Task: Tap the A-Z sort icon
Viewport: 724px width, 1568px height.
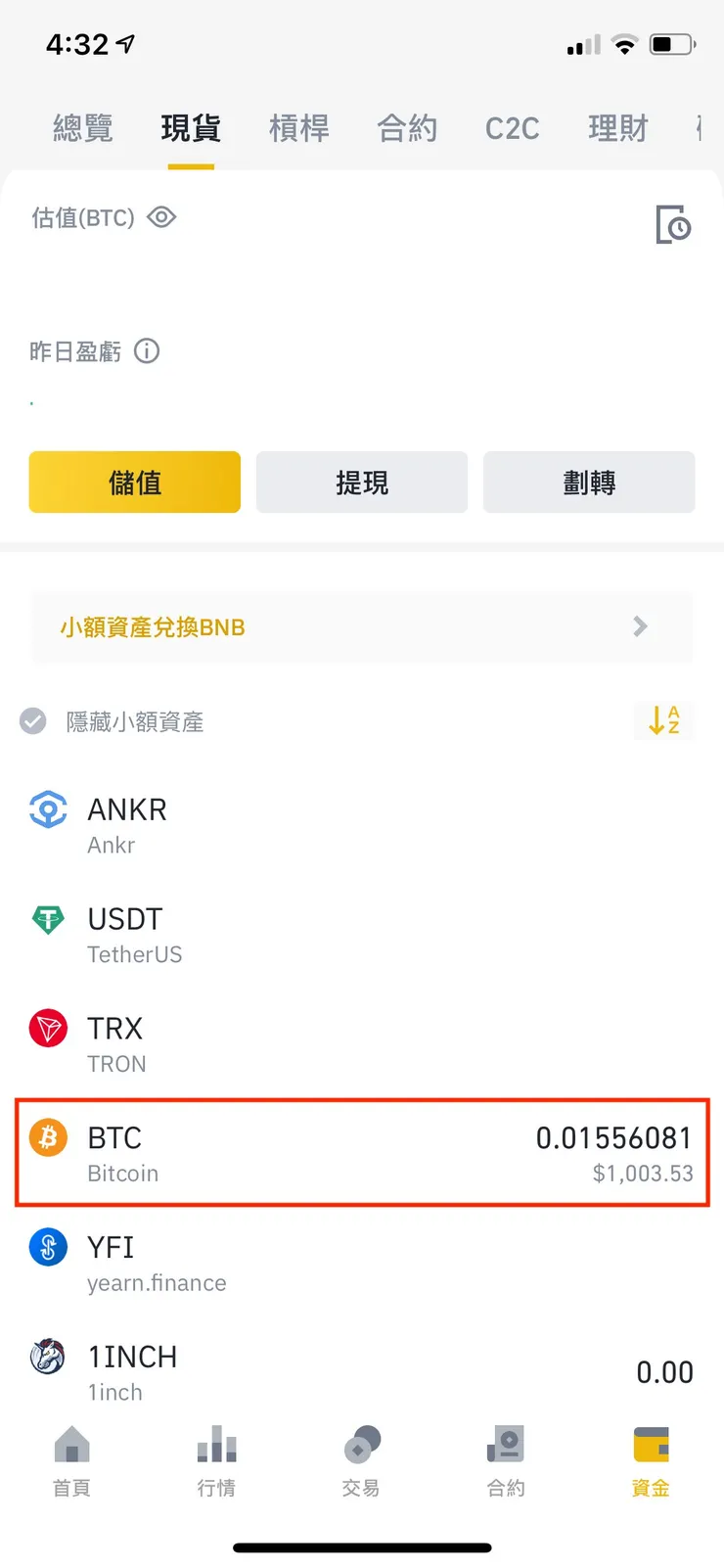Action: (x=663, y=721)
